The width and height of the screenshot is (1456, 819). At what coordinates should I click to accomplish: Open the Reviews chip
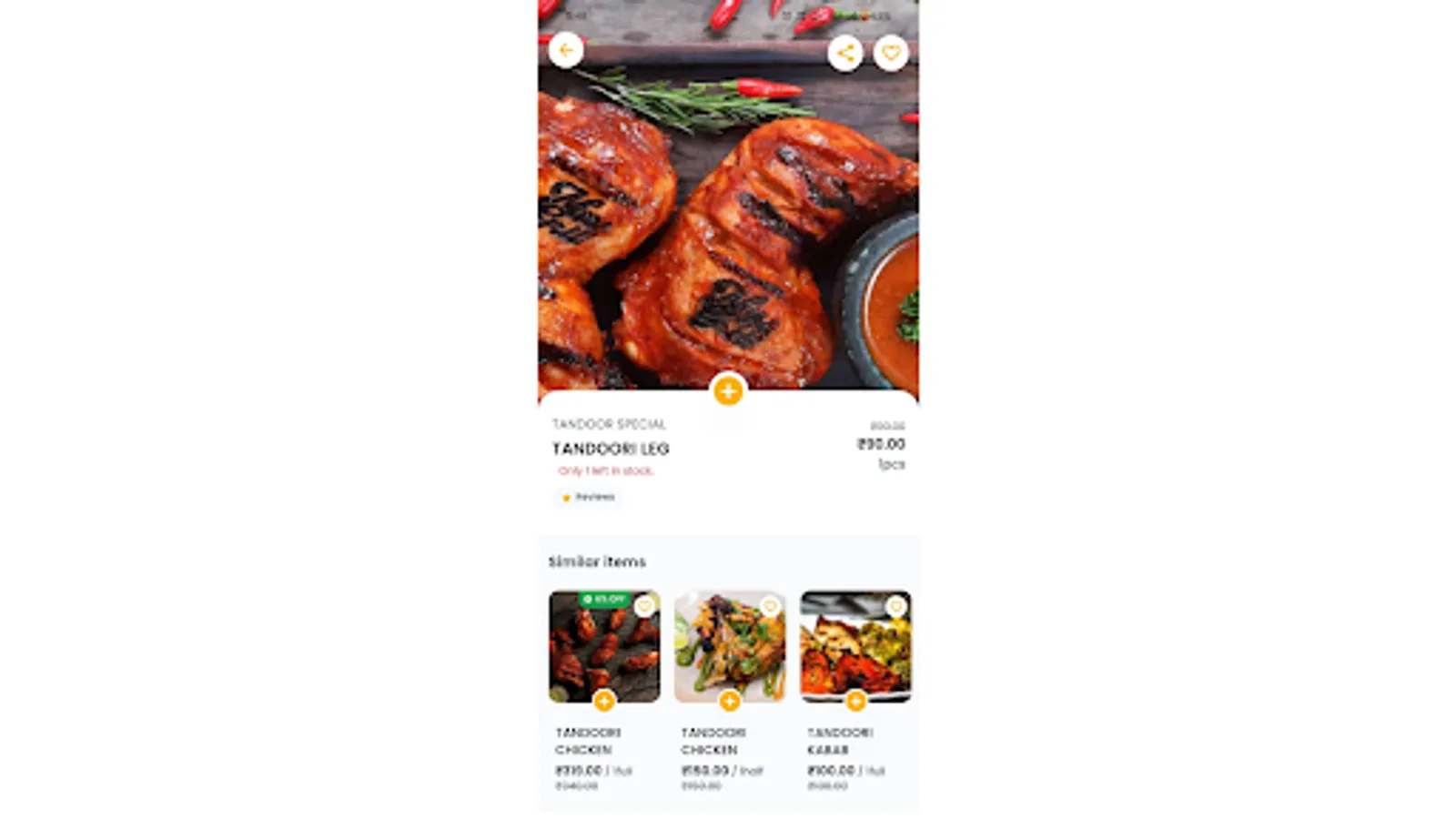tap(589, 497)
